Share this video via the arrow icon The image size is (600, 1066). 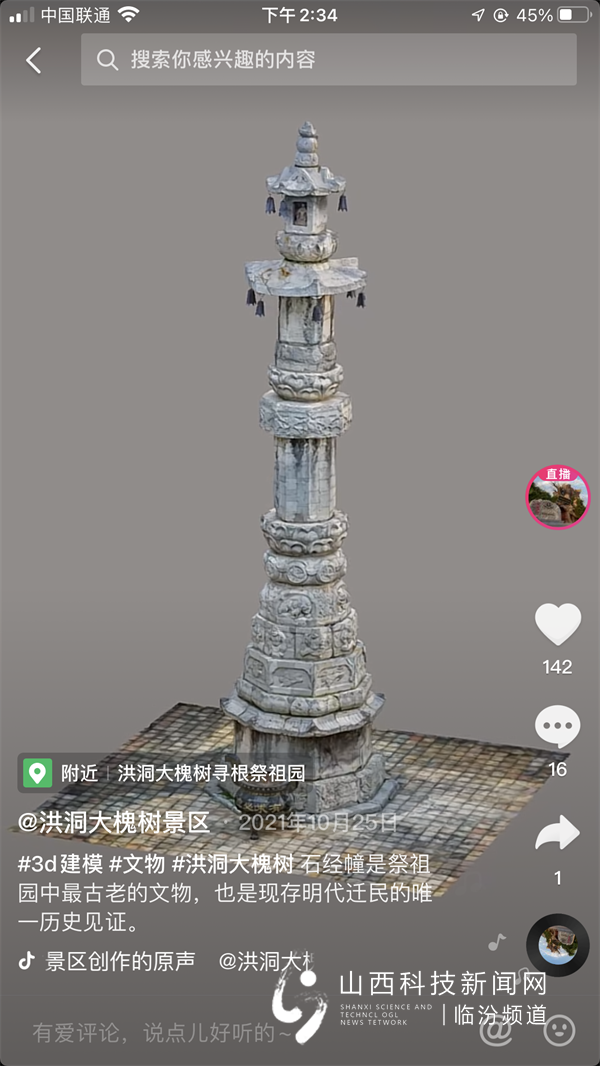558,833
